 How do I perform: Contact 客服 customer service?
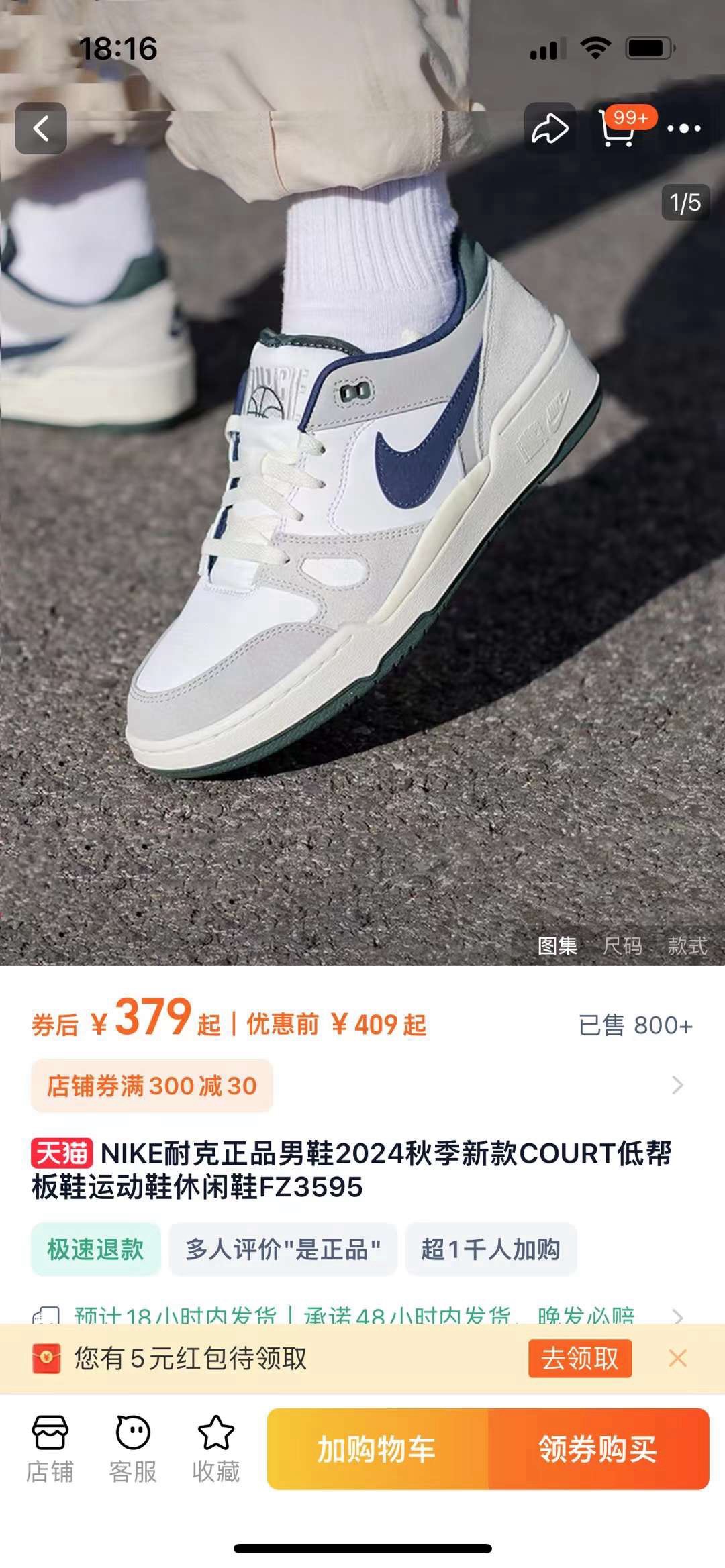click(133, 1449)
